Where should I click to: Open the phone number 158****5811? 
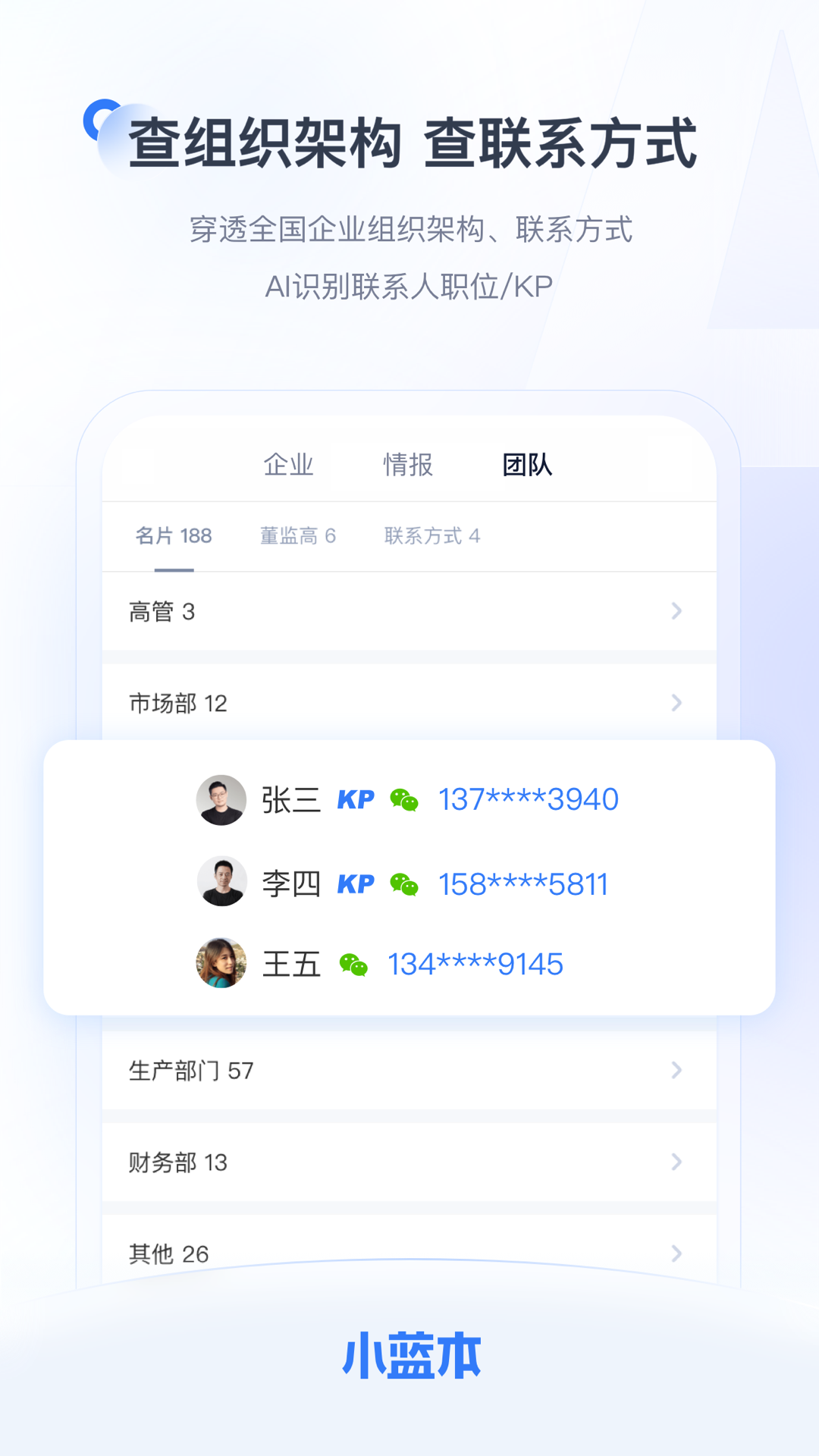[523, 882]
